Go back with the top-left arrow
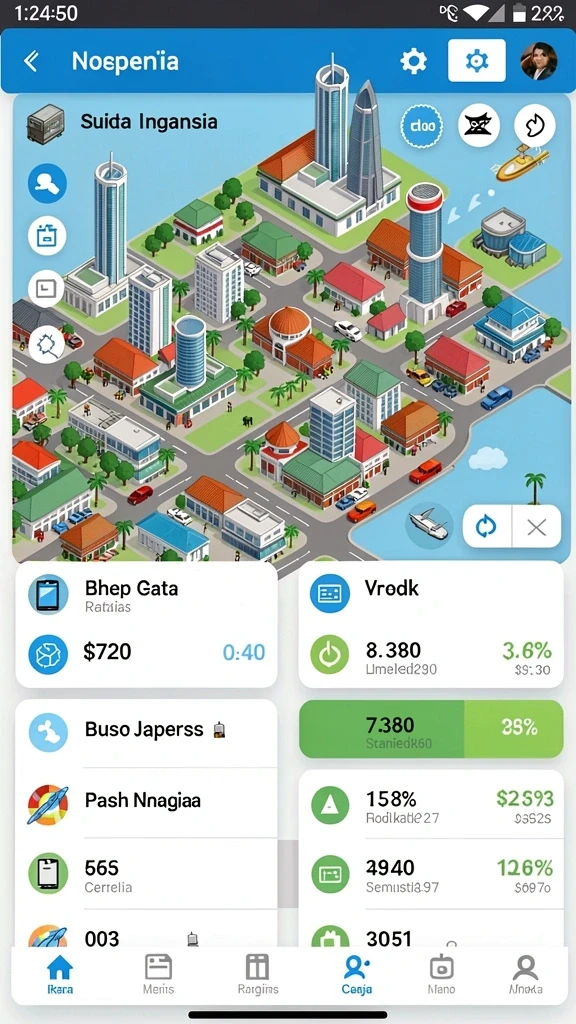This screenshot has width=576, height=1024. (31, 61)
